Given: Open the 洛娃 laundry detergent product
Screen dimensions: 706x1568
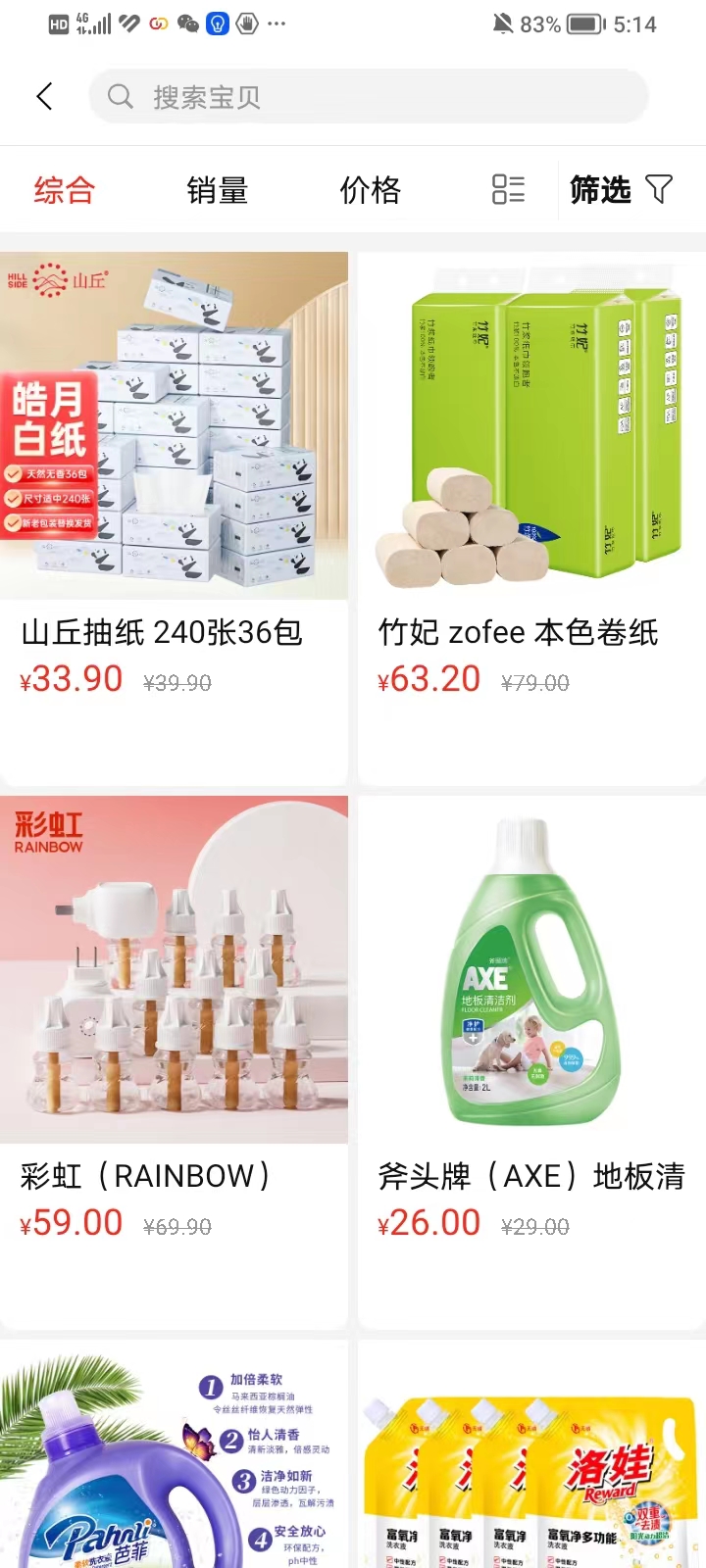Looking at the screenshot, I should [x=531, y=1460].
